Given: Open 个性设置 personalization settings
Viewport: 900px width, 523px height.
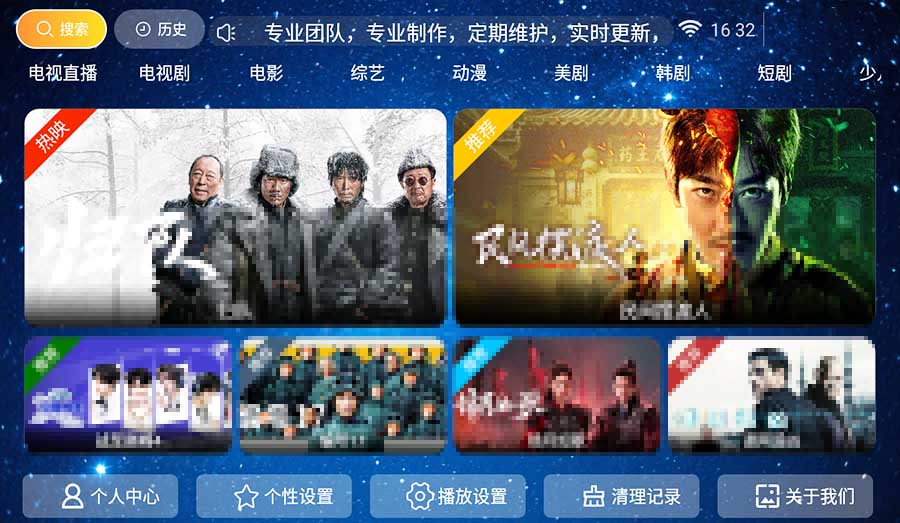Looking at the screenshot, I should click(274, 496).
